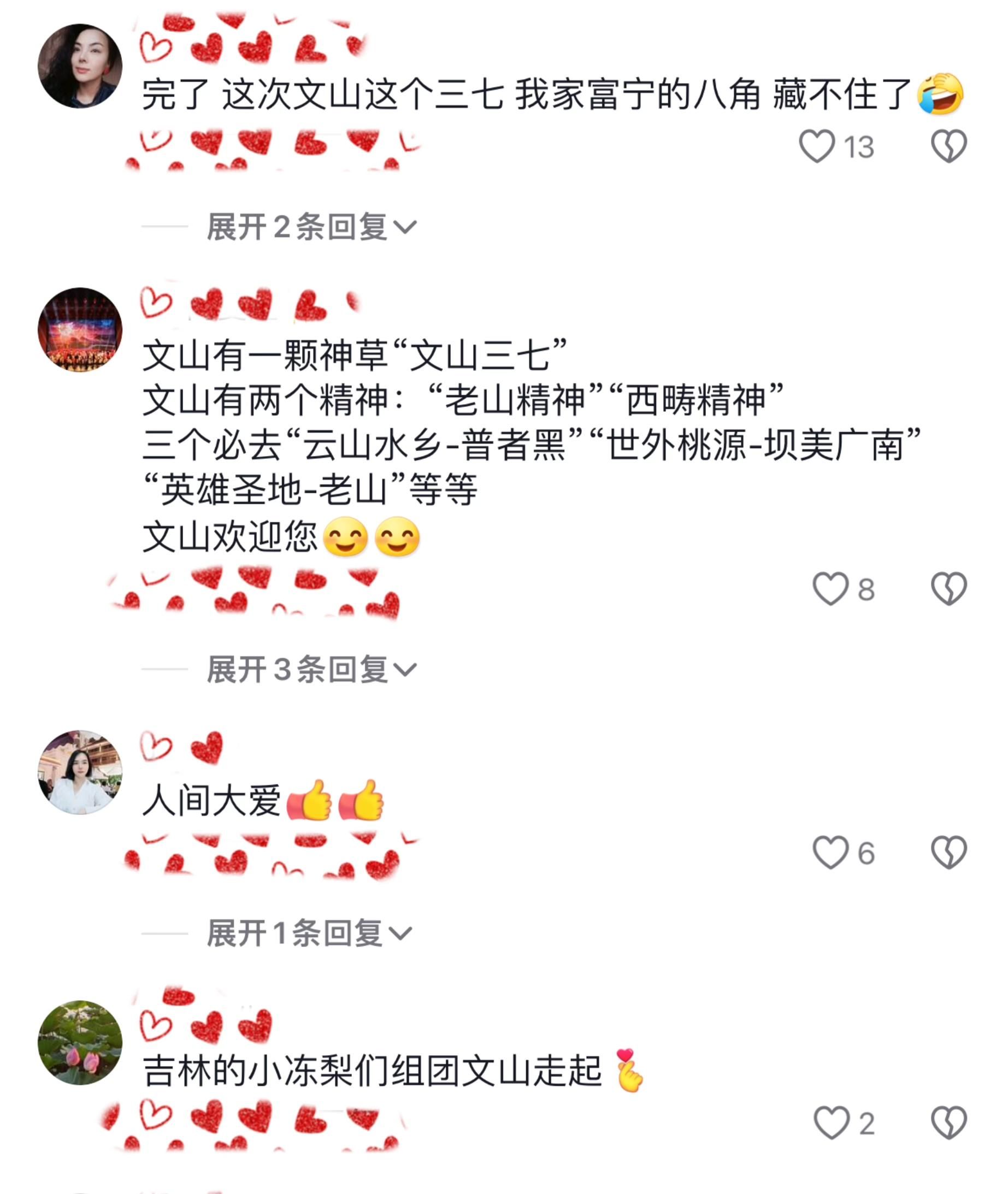Dislike the comment about 富宁的八角
The width and height of the screenshot is (1008, 1194).
(x=948, y=146)
